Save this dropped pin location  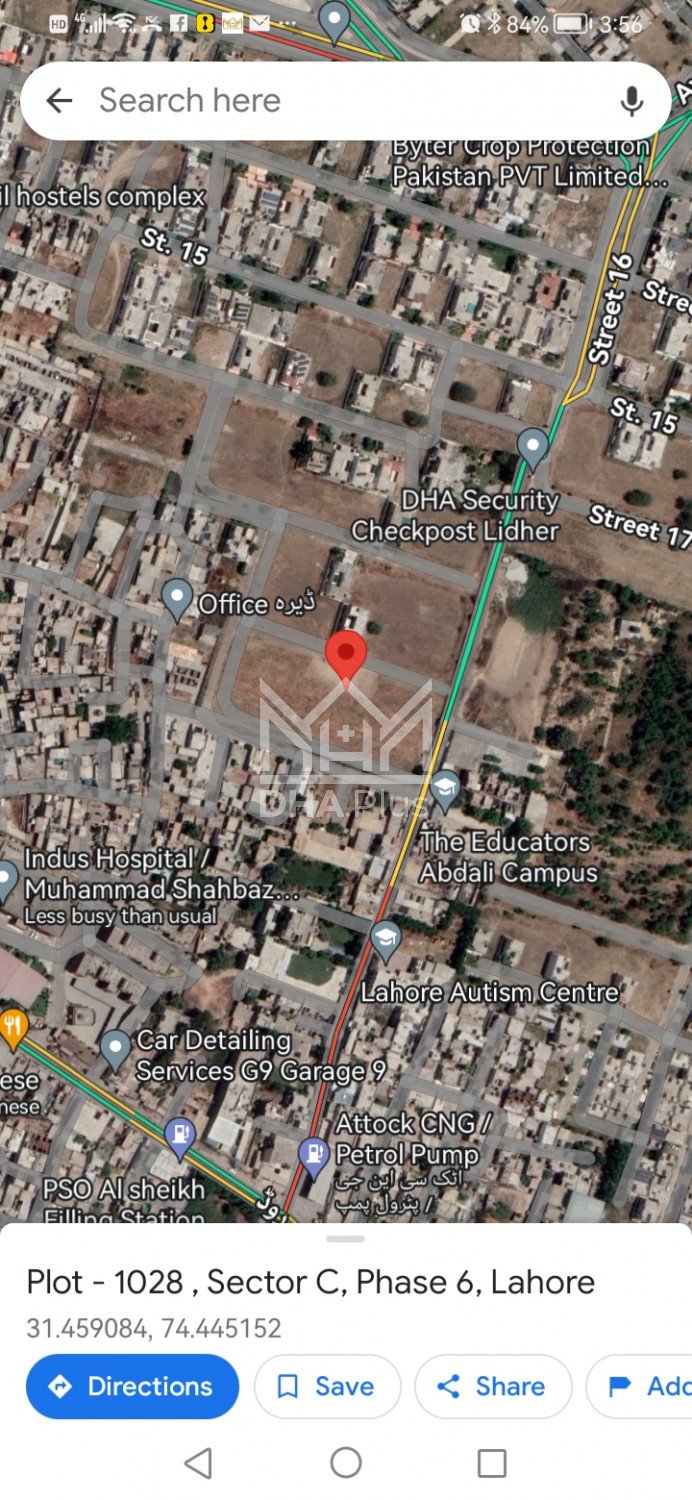click(x=327, y=1386)
